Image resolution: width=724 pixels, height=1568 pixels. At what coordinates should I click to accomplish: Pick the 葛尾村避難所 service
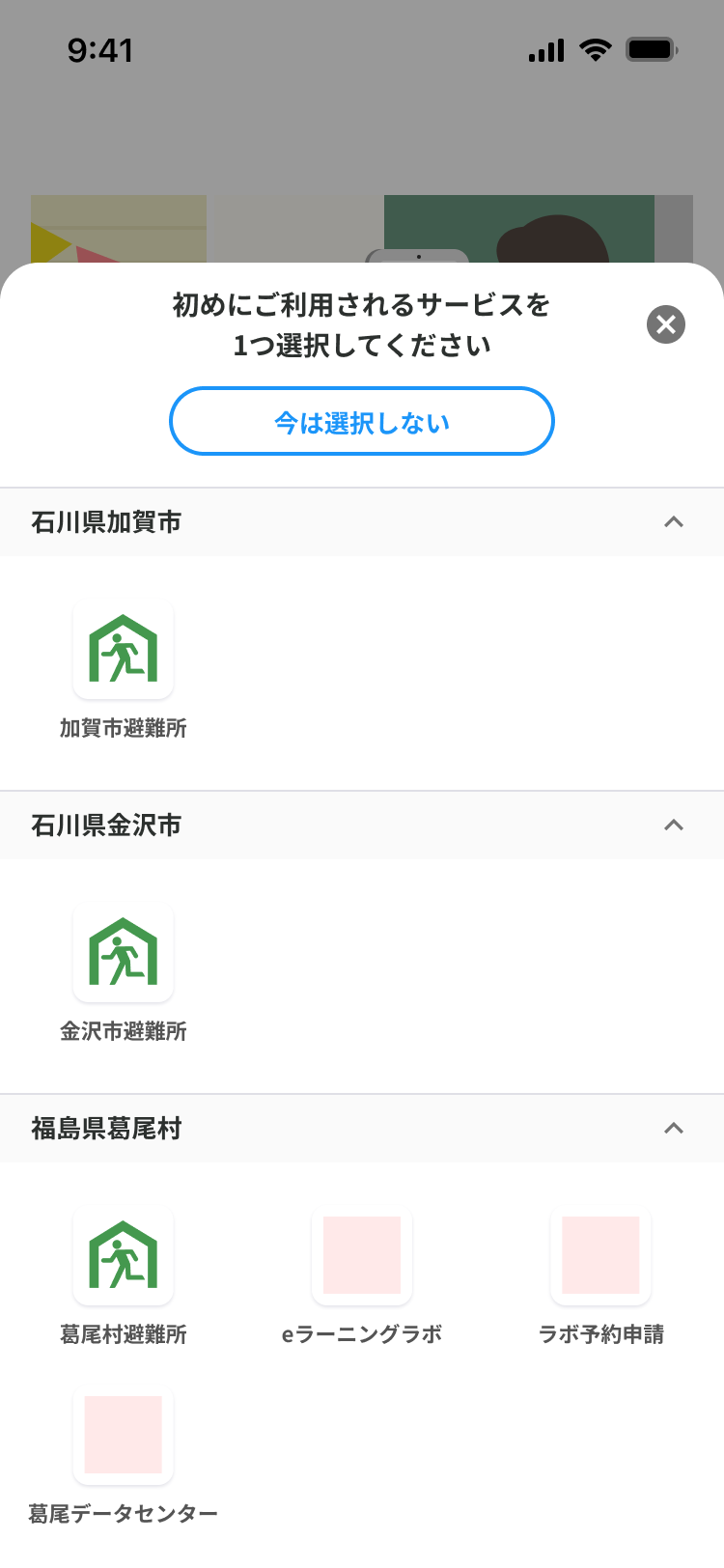coord(124,1257)
